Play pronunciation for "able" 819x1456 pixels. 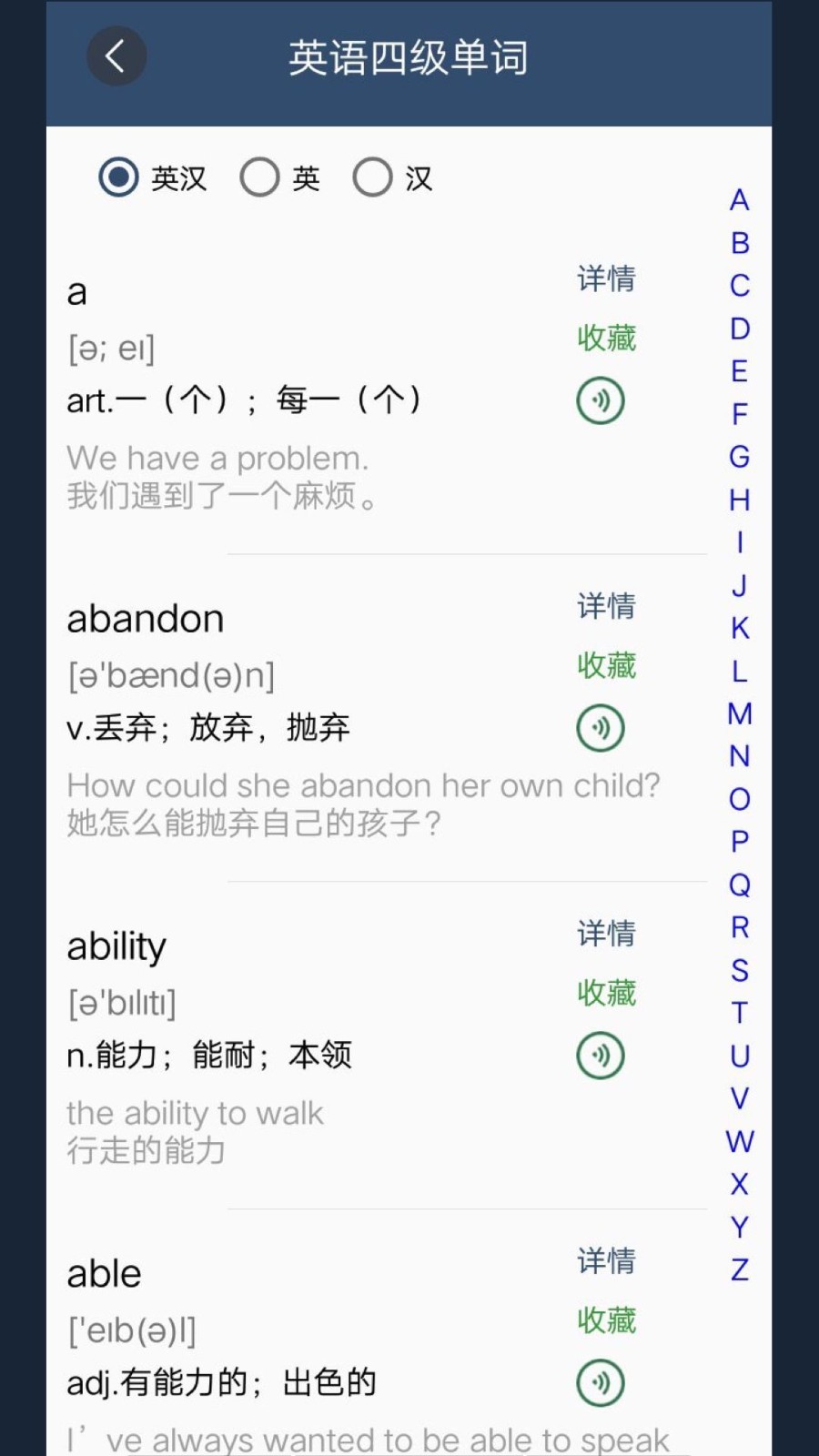click(x=600, y=1382)
